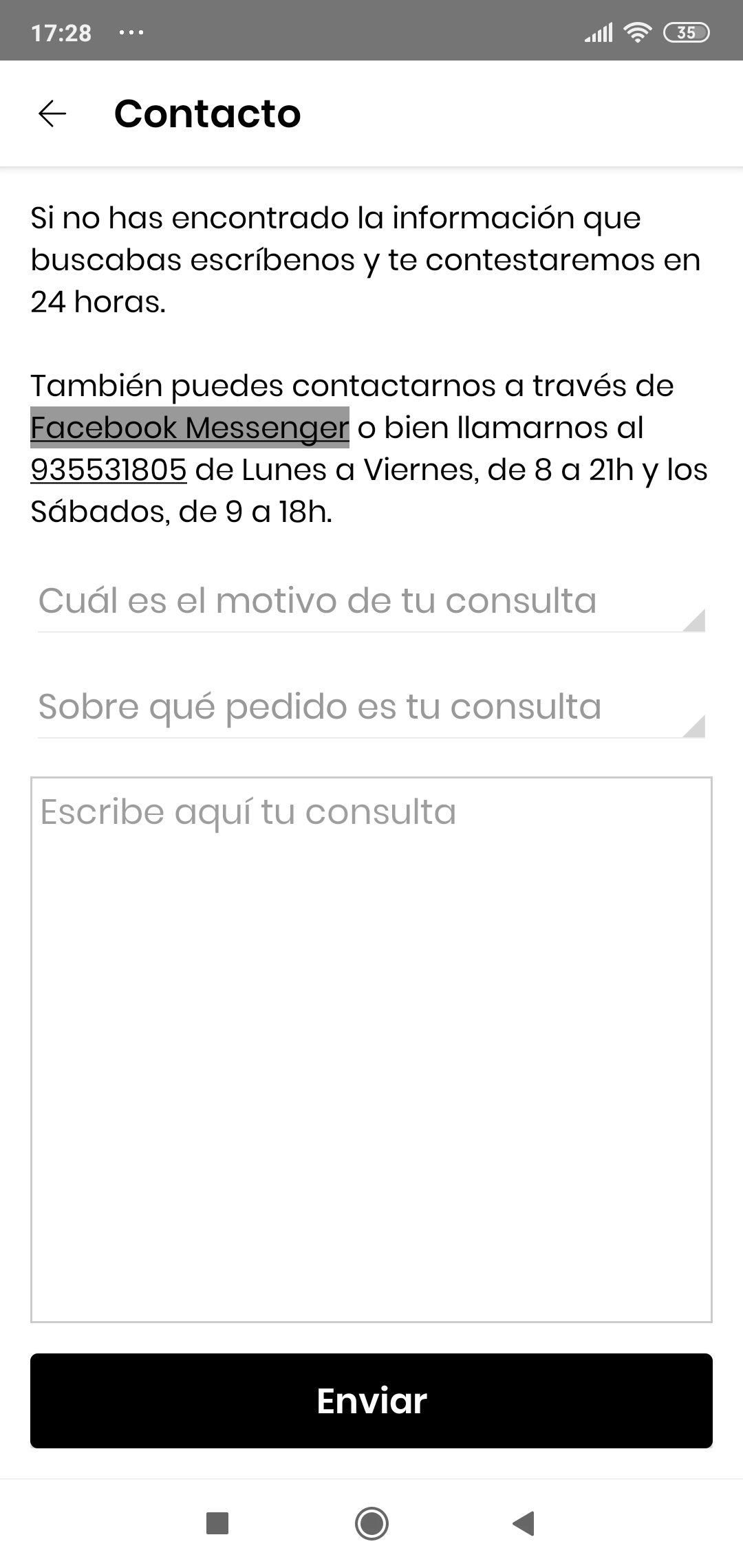Submit the form with Enviar
Screen dimensions: 743x1568
371,1401
